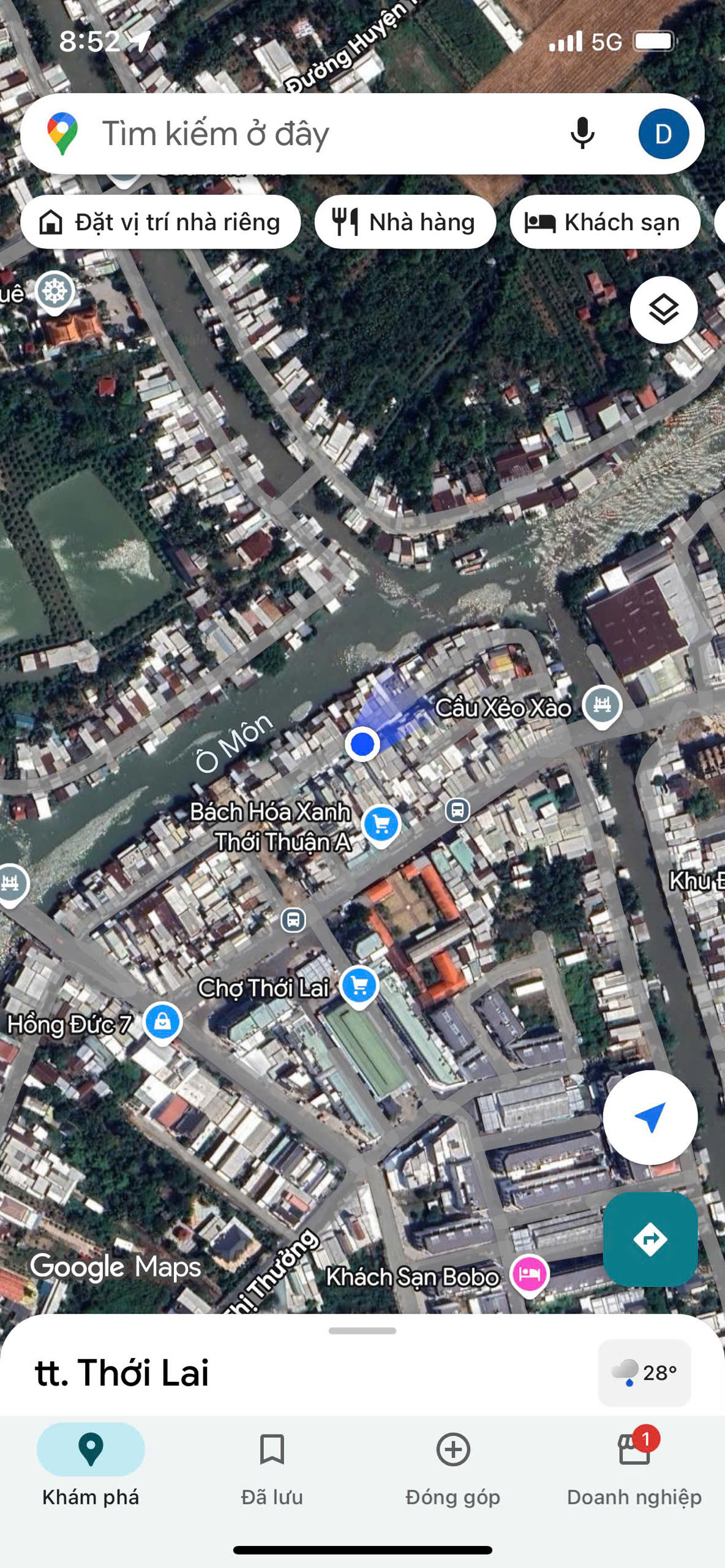
Task: Open the directions button
Action: pyautogui.click(x=650, y=1238)
